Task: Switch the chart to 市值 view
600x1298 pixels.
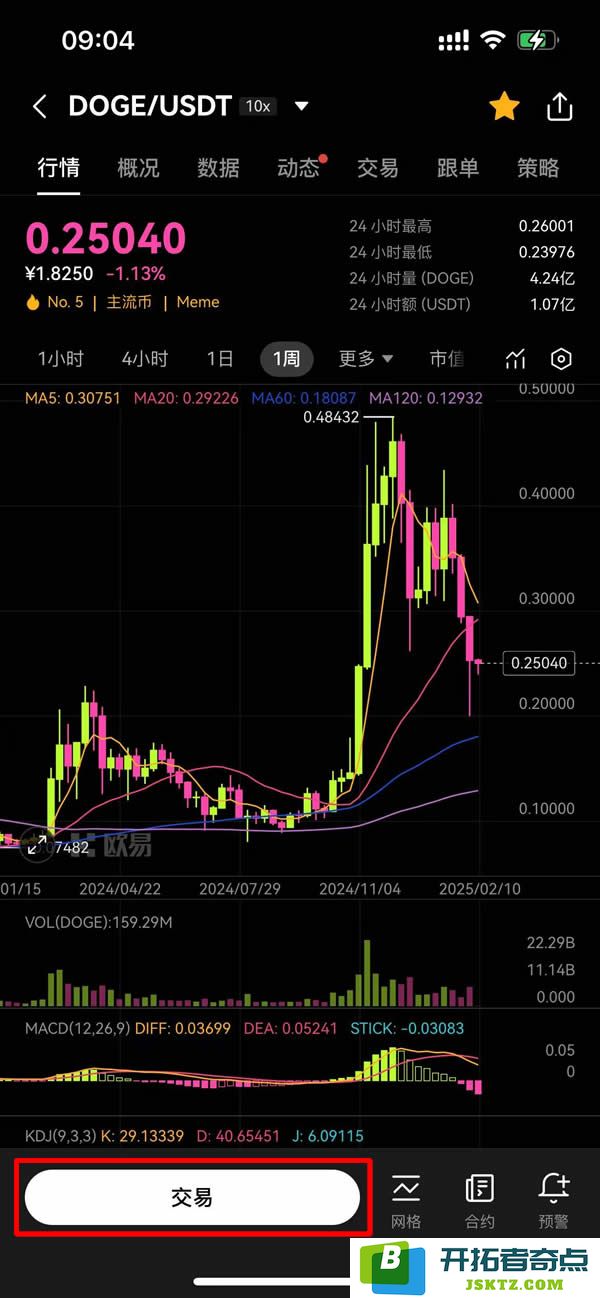Action: (446, 359)
